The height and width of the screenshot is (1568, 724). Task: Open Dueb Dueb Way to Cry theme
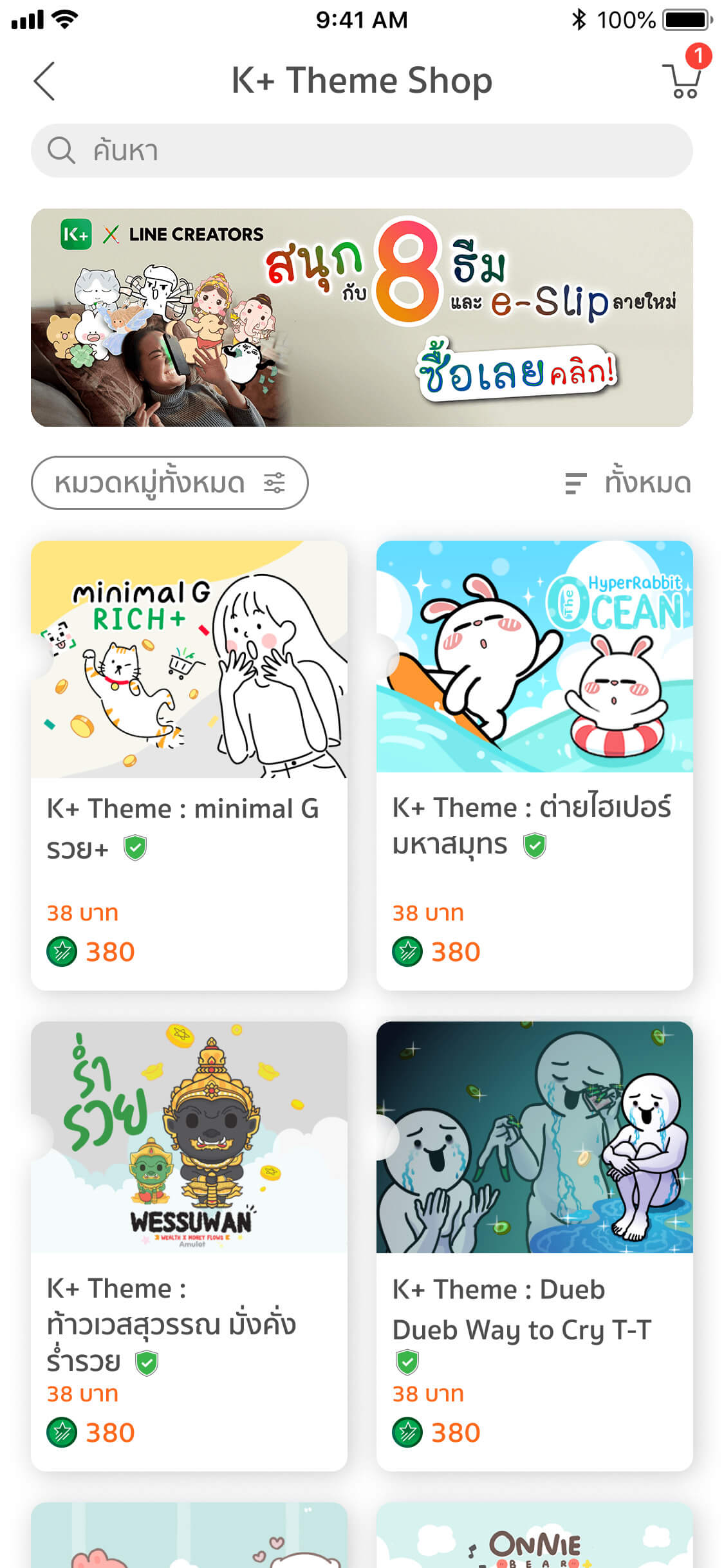pos(534,1246)
